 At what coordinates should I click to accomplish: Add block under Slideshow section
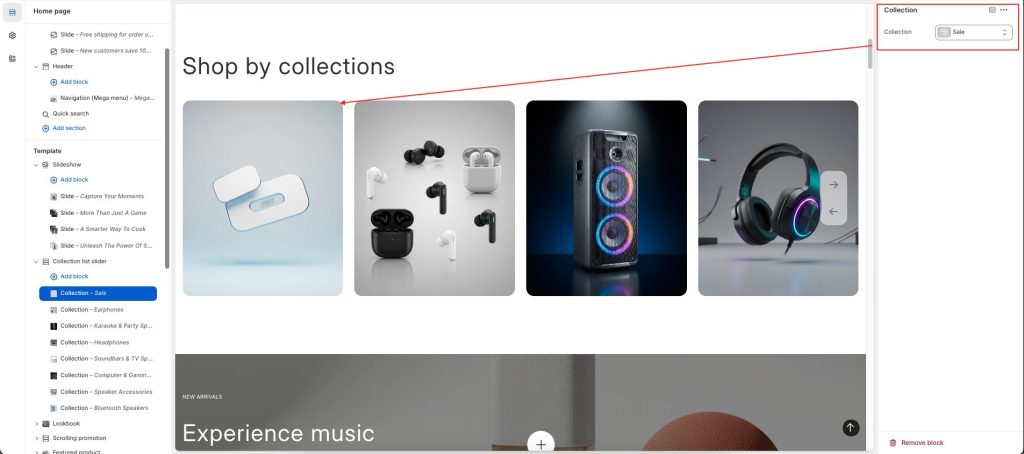(73, 179)
